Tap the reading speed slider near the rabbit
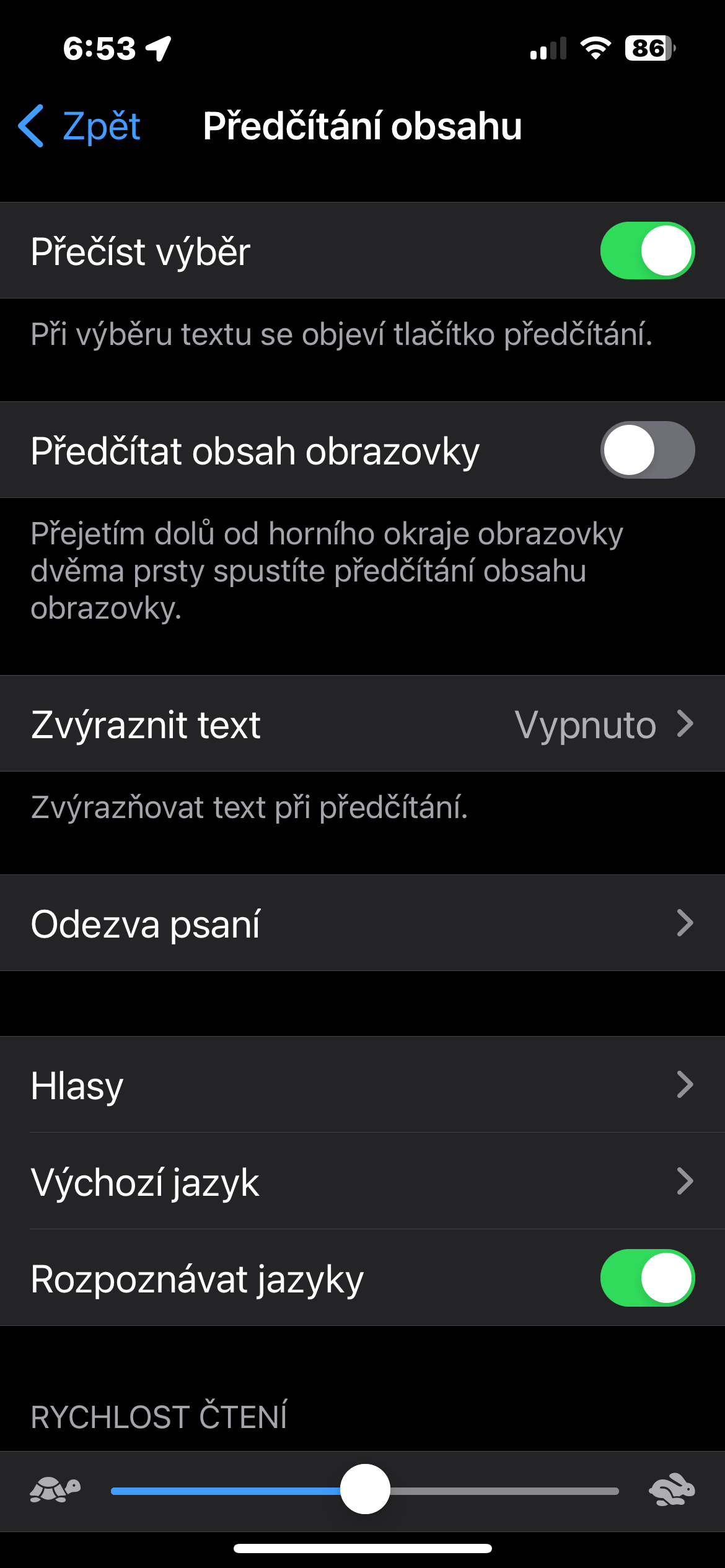This screenshot has width=725, height=1568. click(595, 1491)
